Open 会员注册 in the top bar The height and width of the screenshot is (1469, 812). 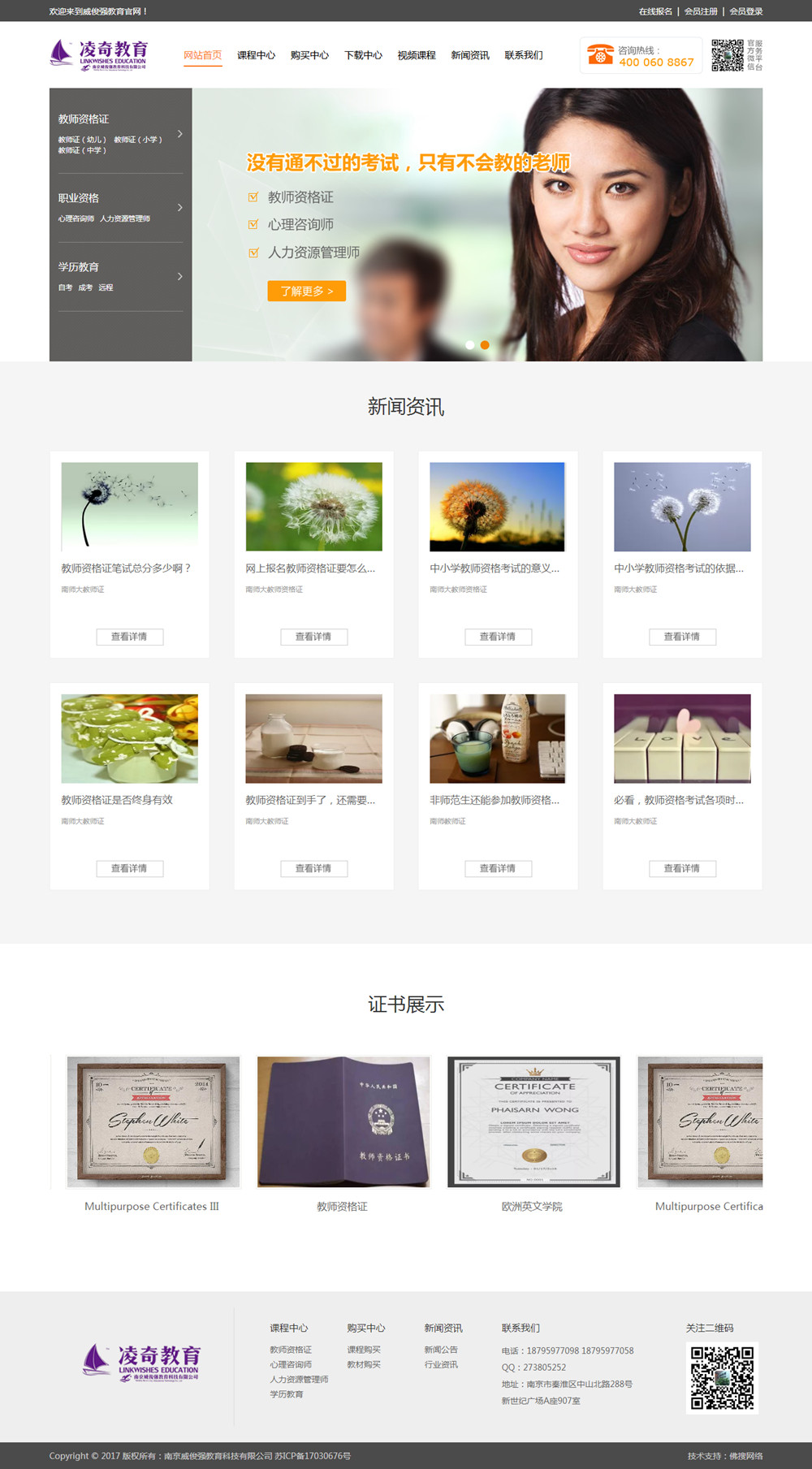click(x=701, y=11)
